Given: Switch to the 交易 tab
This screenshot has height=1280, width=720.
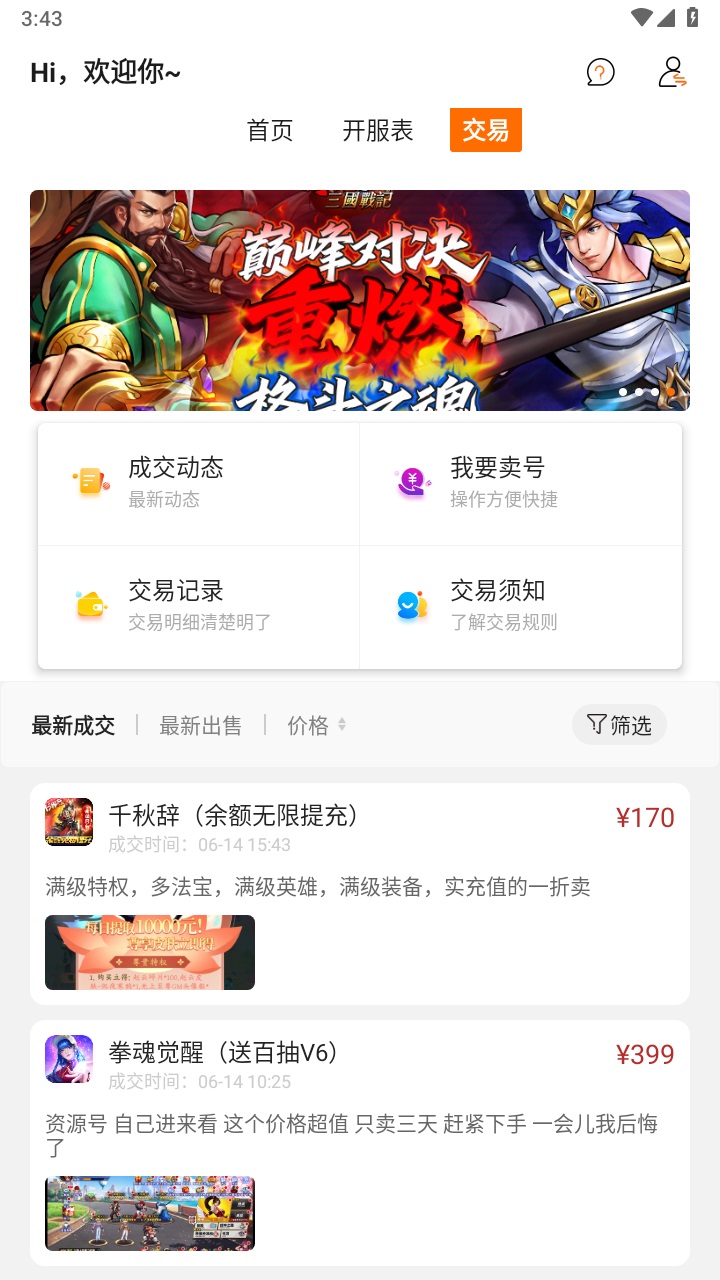Looking at the screenshot, I should coord(486,130).
